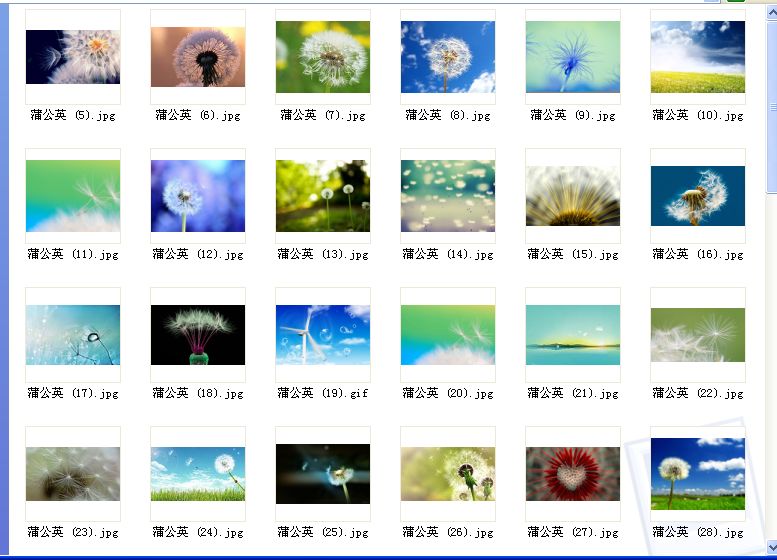Select file 蒲公英 (28).jpg

click(x=697, y=474)
